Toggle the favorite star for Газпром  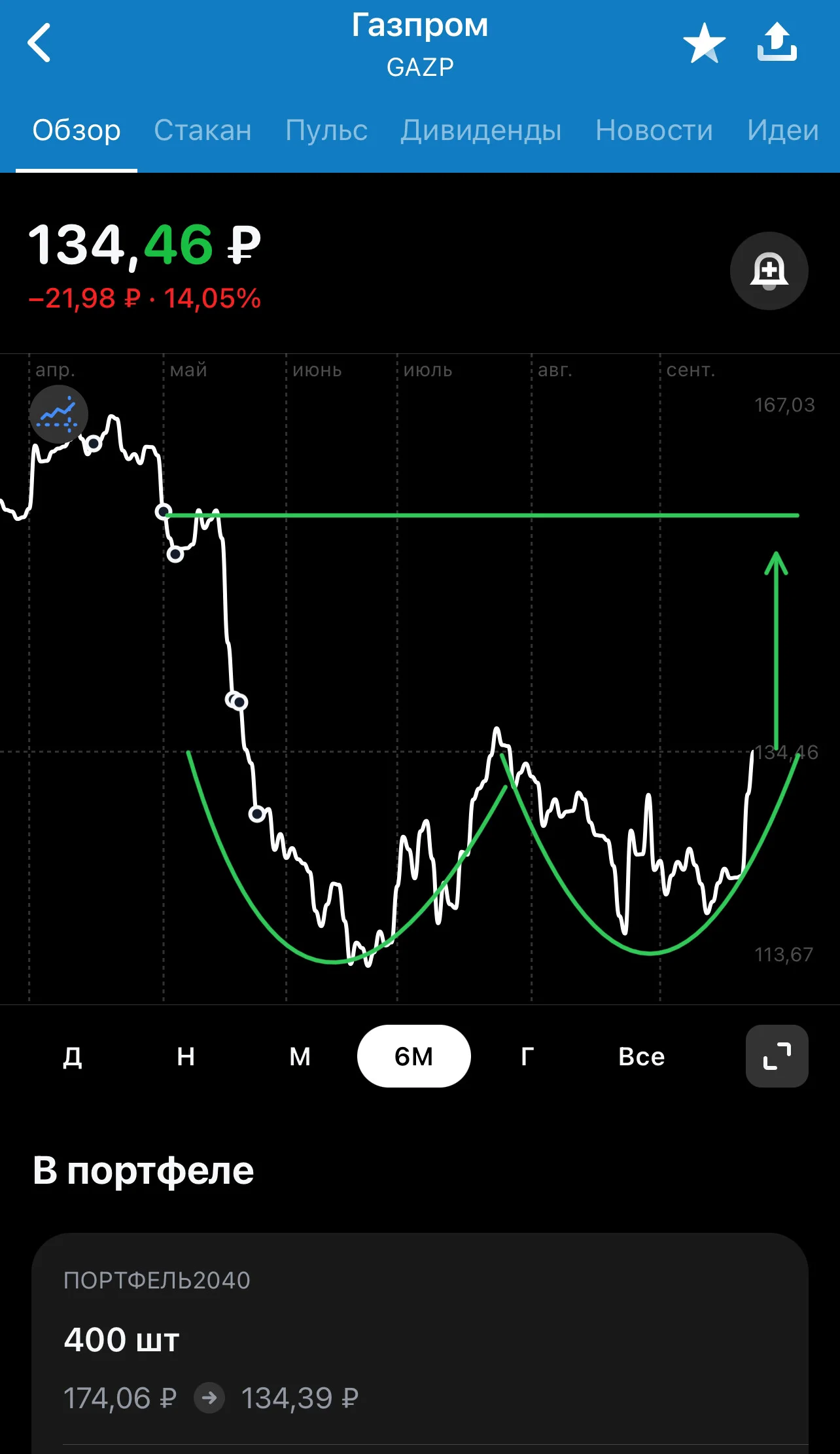tap(704, 43)
